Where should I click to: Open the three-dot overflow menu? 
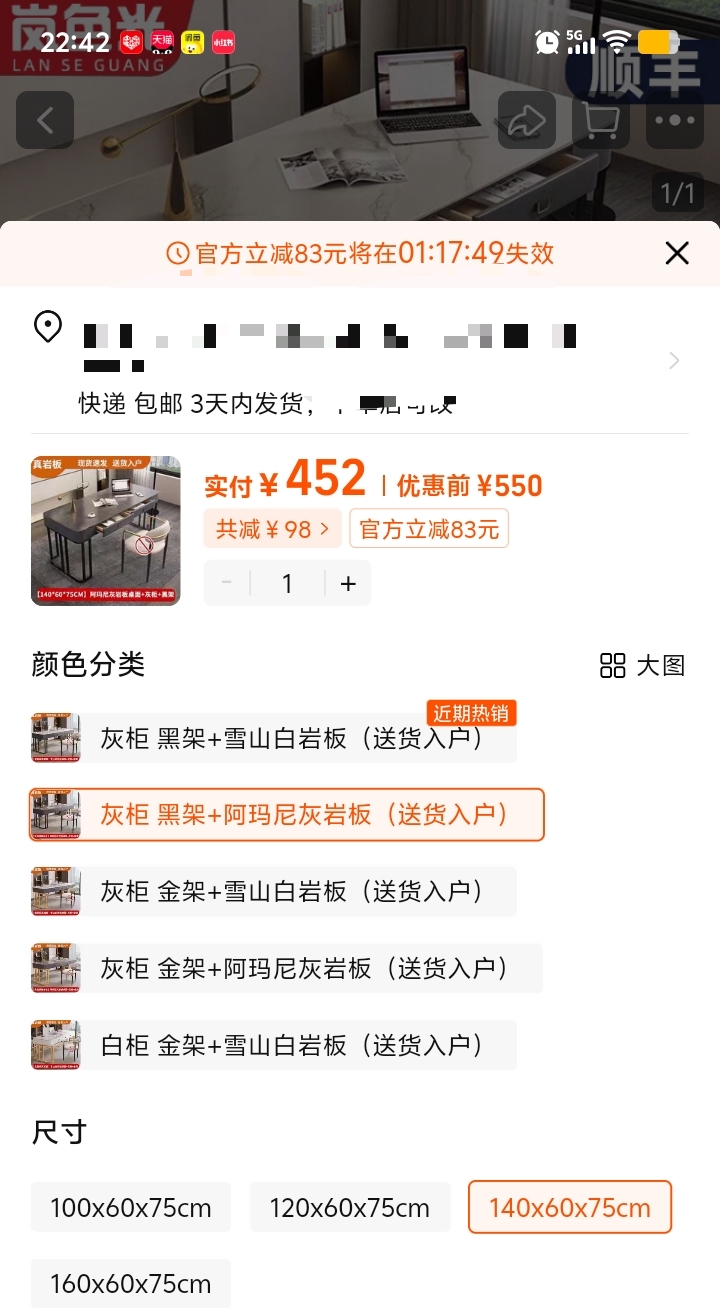click(x=675, y=120)
